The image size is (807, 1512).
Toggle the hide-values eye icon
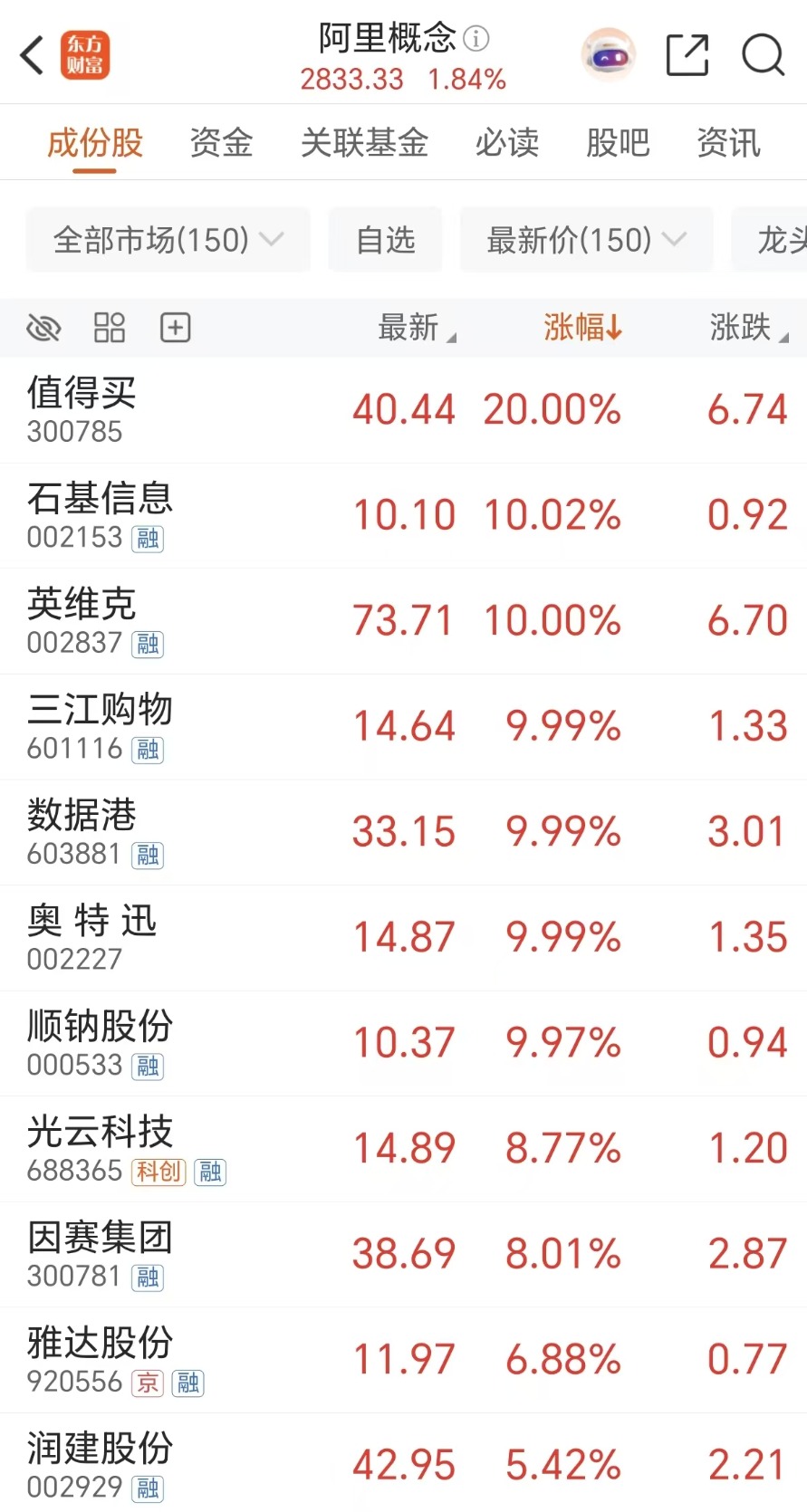(x=43, y=328)
